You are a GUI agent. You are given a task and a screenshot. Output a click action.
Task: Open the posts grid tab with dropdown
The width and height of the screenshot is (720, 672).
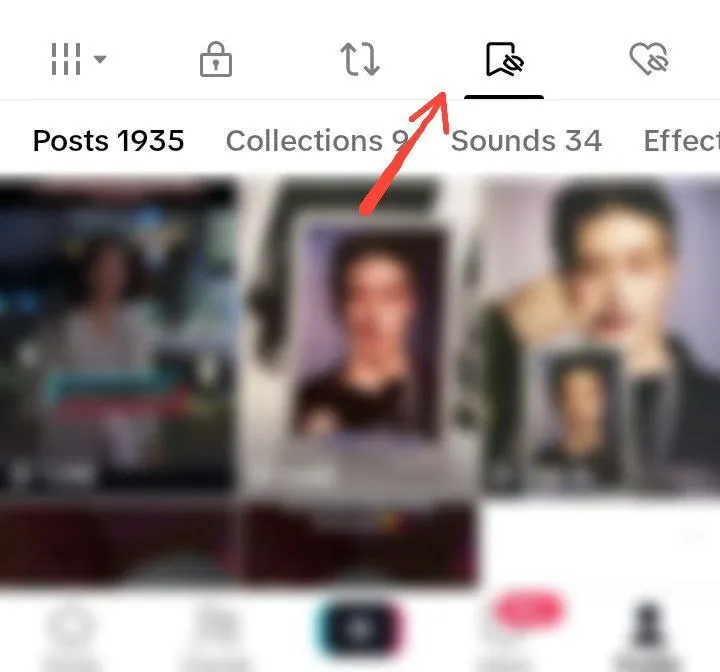[77, 61]
